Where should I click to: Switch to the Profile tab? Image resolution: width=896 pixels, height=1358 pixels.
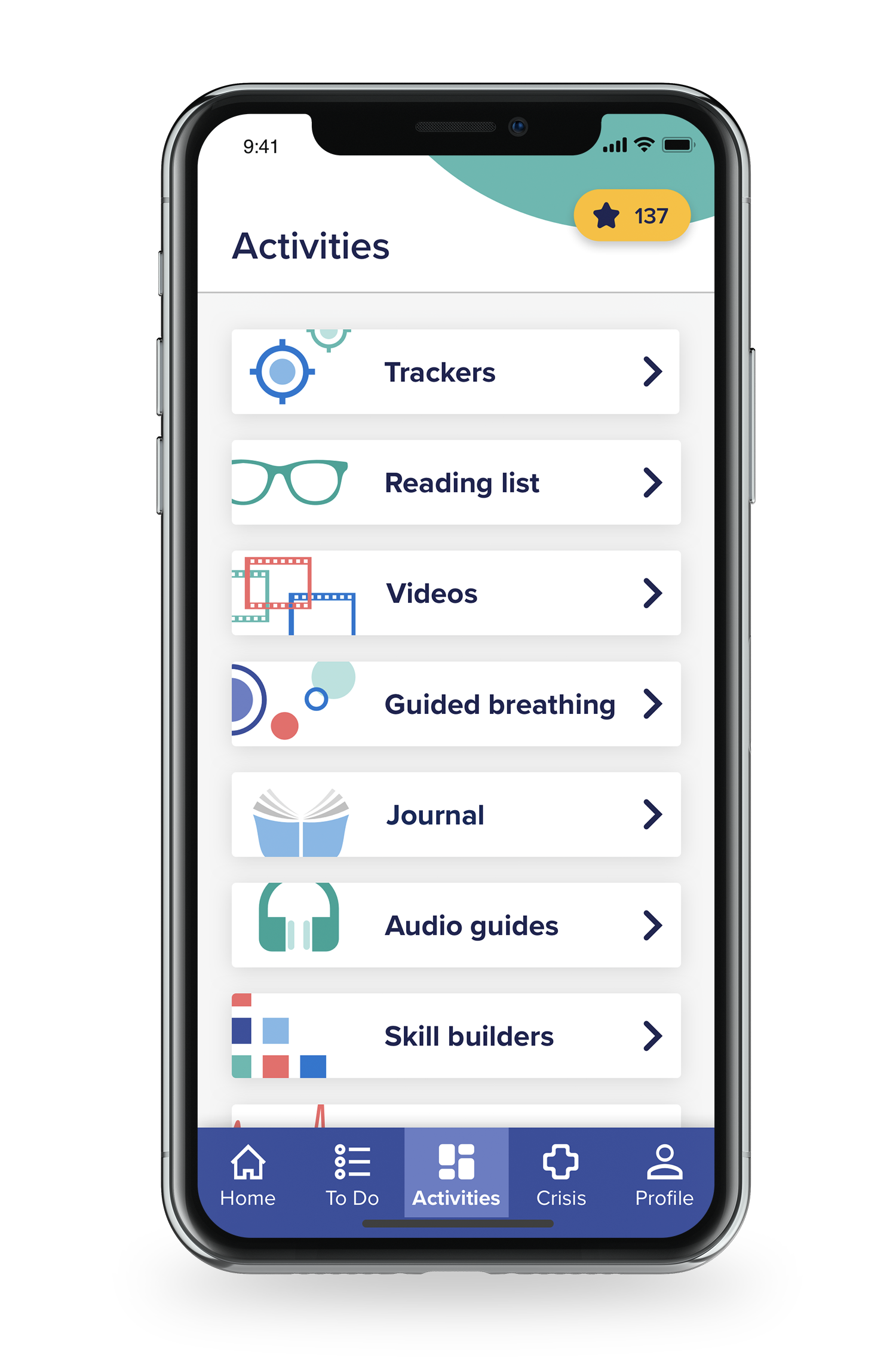(x=664, y=1174)
